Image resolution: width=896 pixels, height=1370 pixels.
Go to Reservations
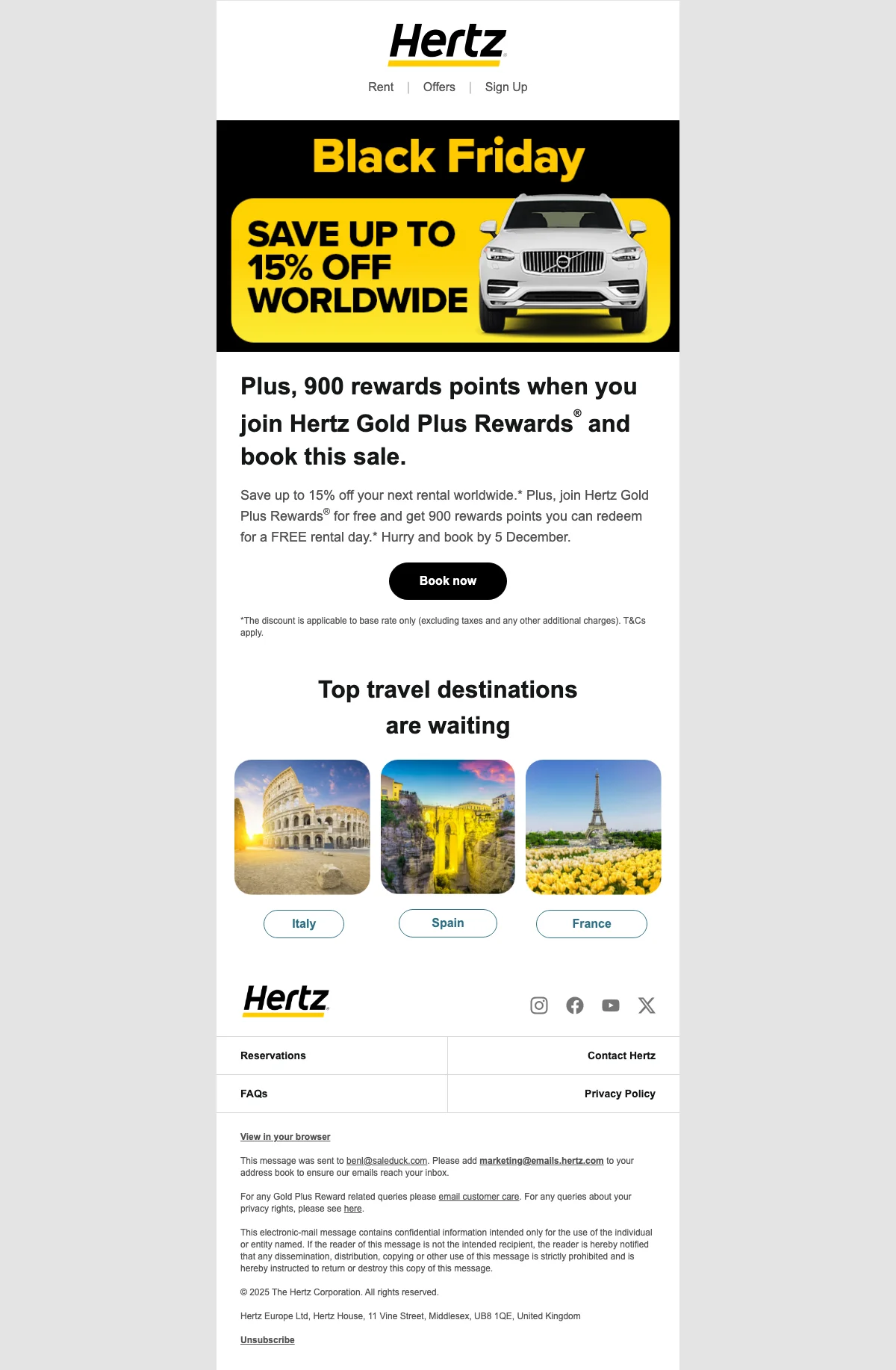tap(273, 1056)
